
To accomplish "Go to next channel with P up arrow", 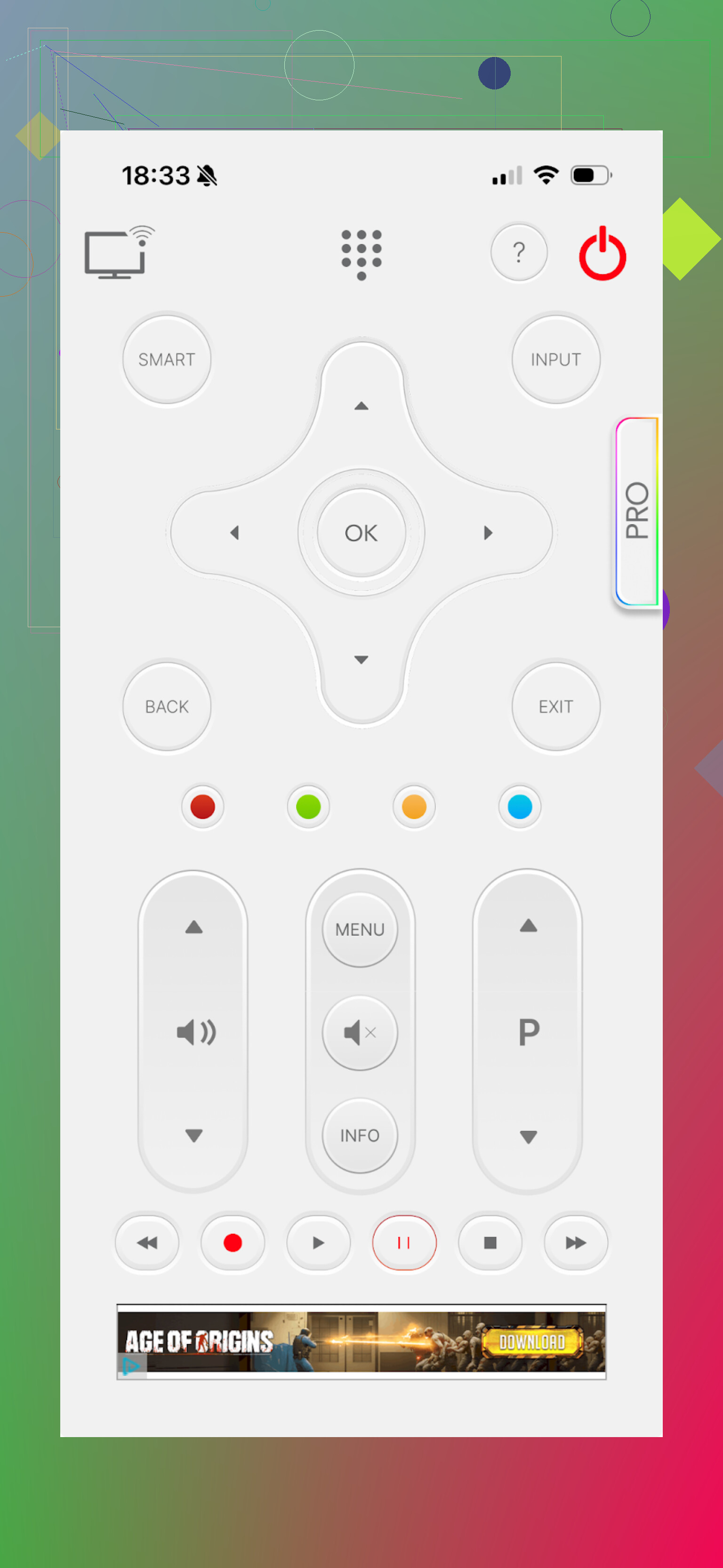I will click(528, 926).
